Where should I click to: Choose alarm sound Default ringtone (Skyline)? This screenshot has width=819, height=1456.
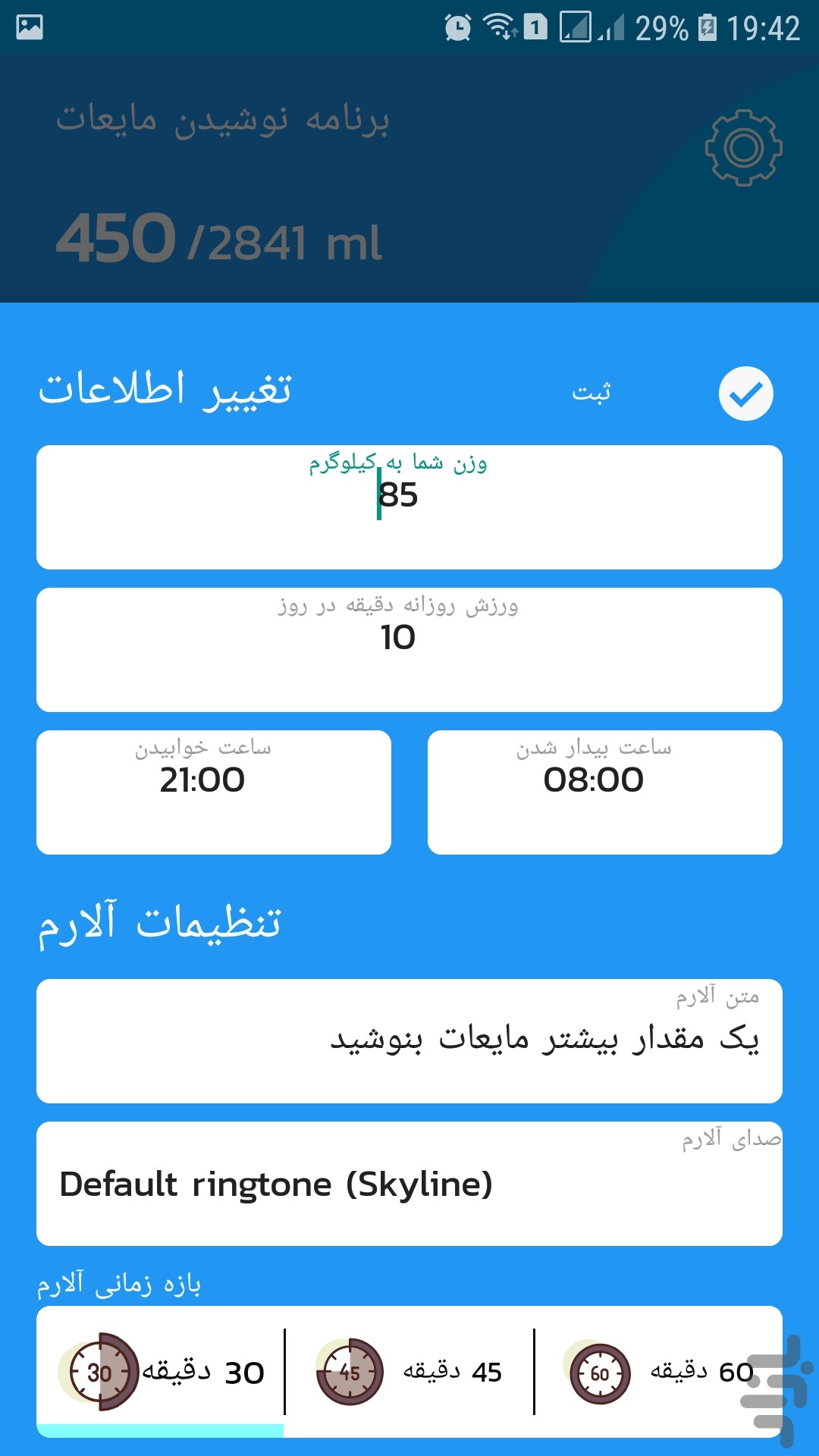[409, 1184]
